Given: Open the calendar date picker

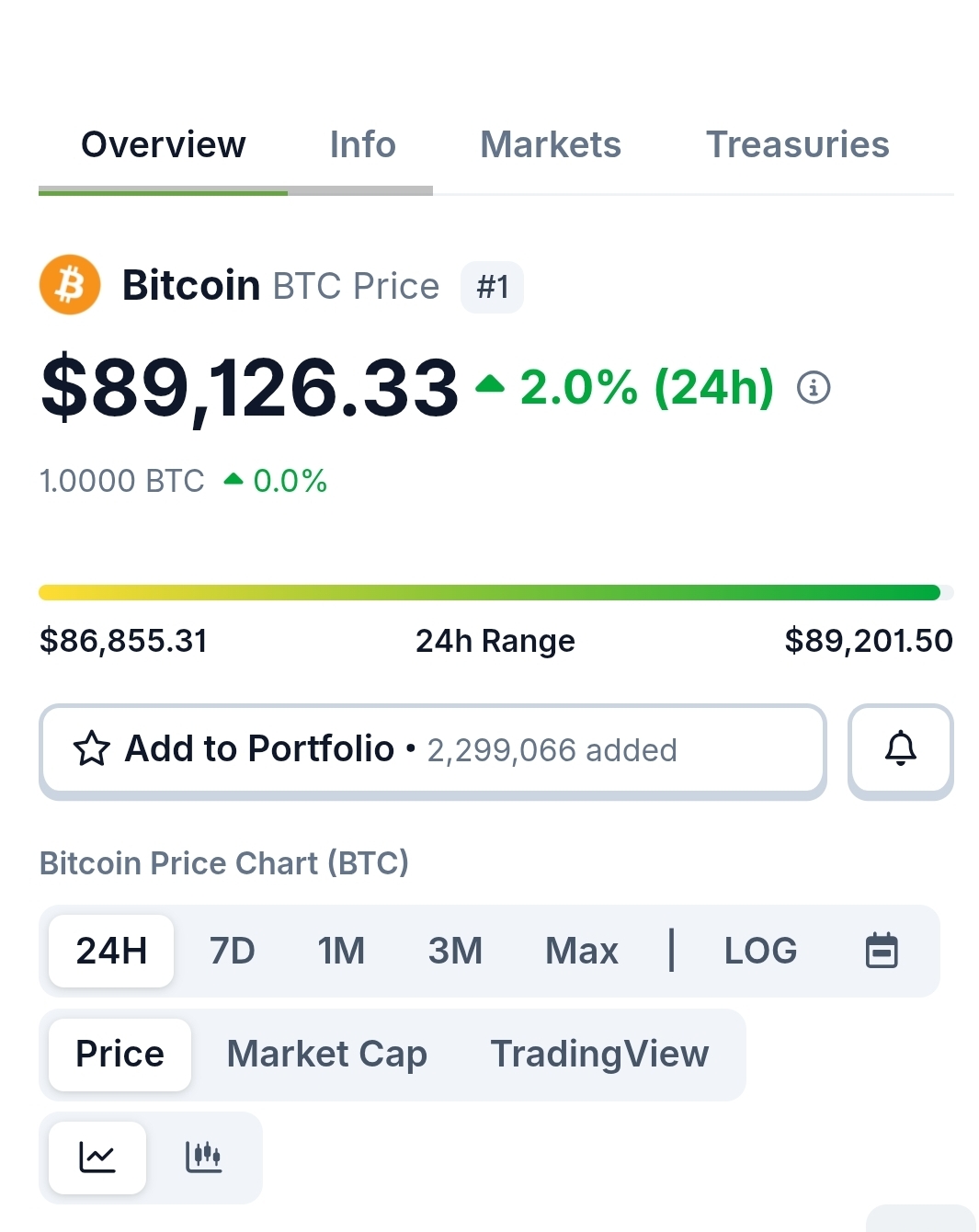Looking at the screenshot, I should point(882,951).
